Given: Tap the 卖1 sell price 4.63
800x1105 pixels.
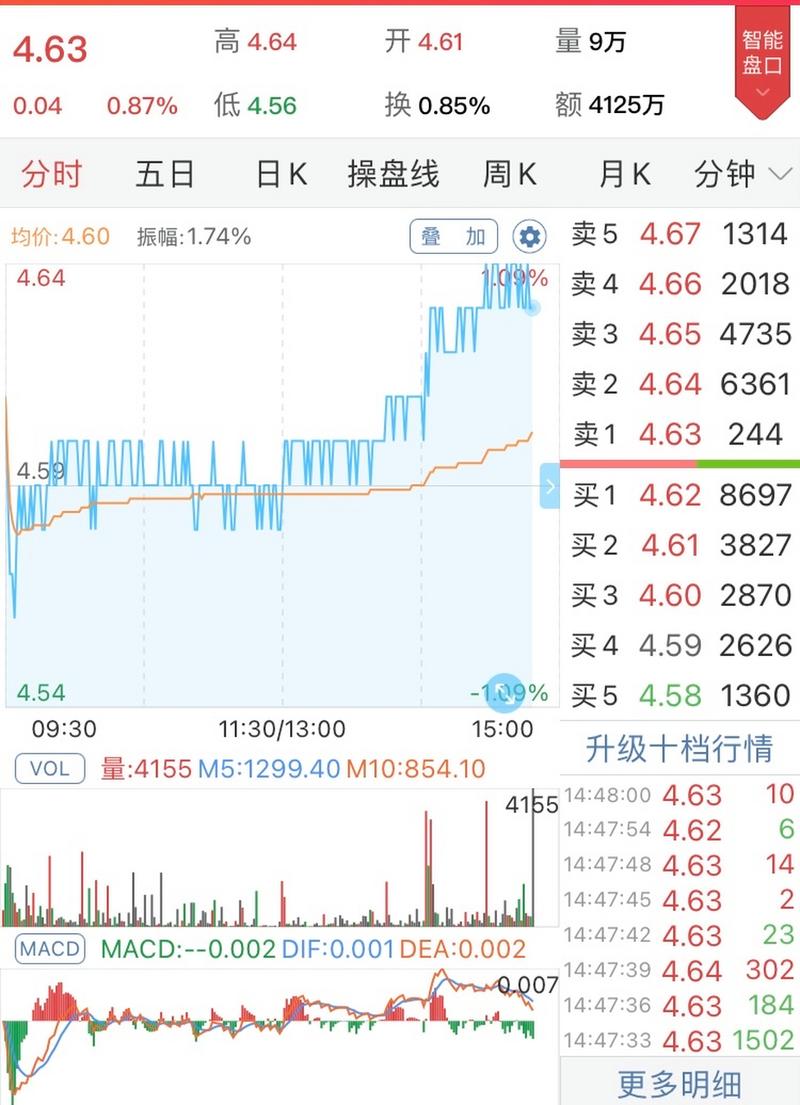Looking at the screenshot, I should pos(671,435).
